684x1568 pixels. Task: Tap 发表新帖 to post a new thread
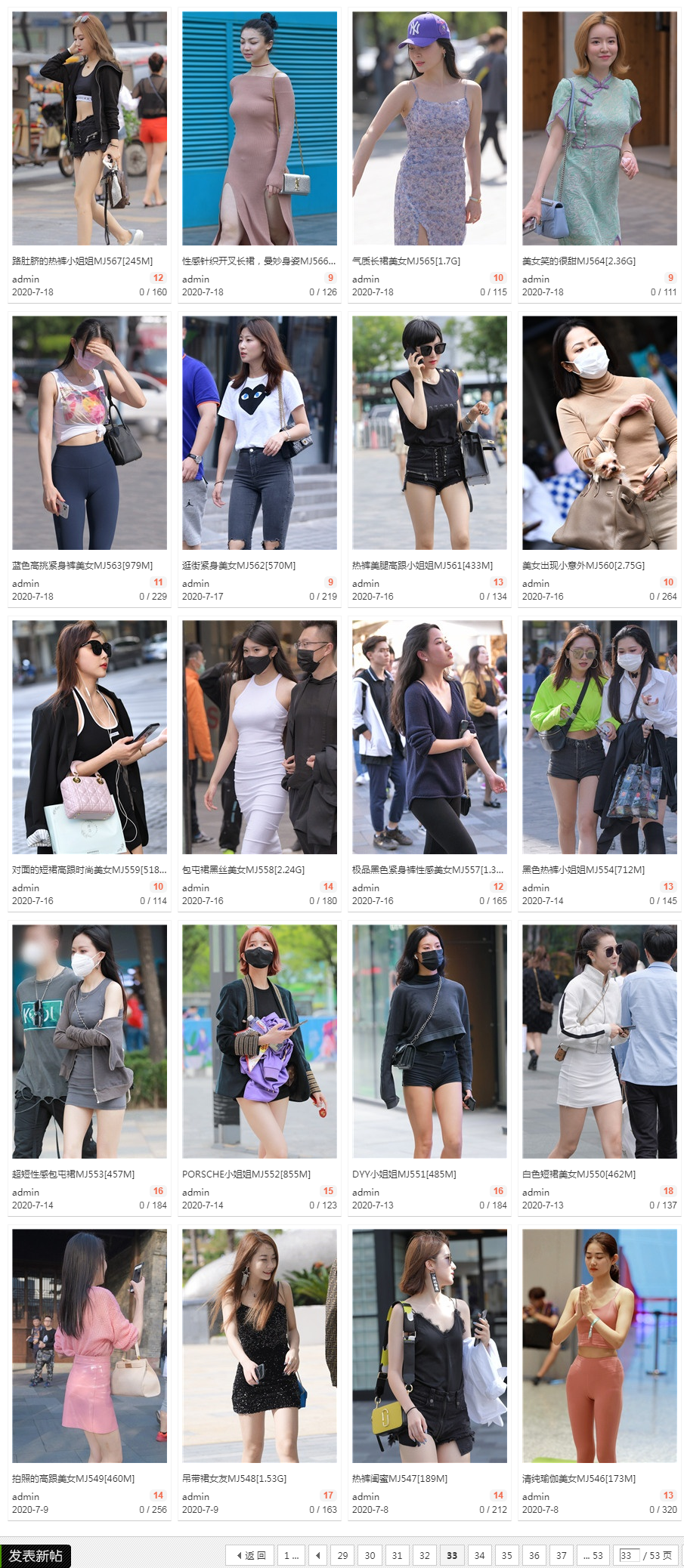coord(36,1556)
